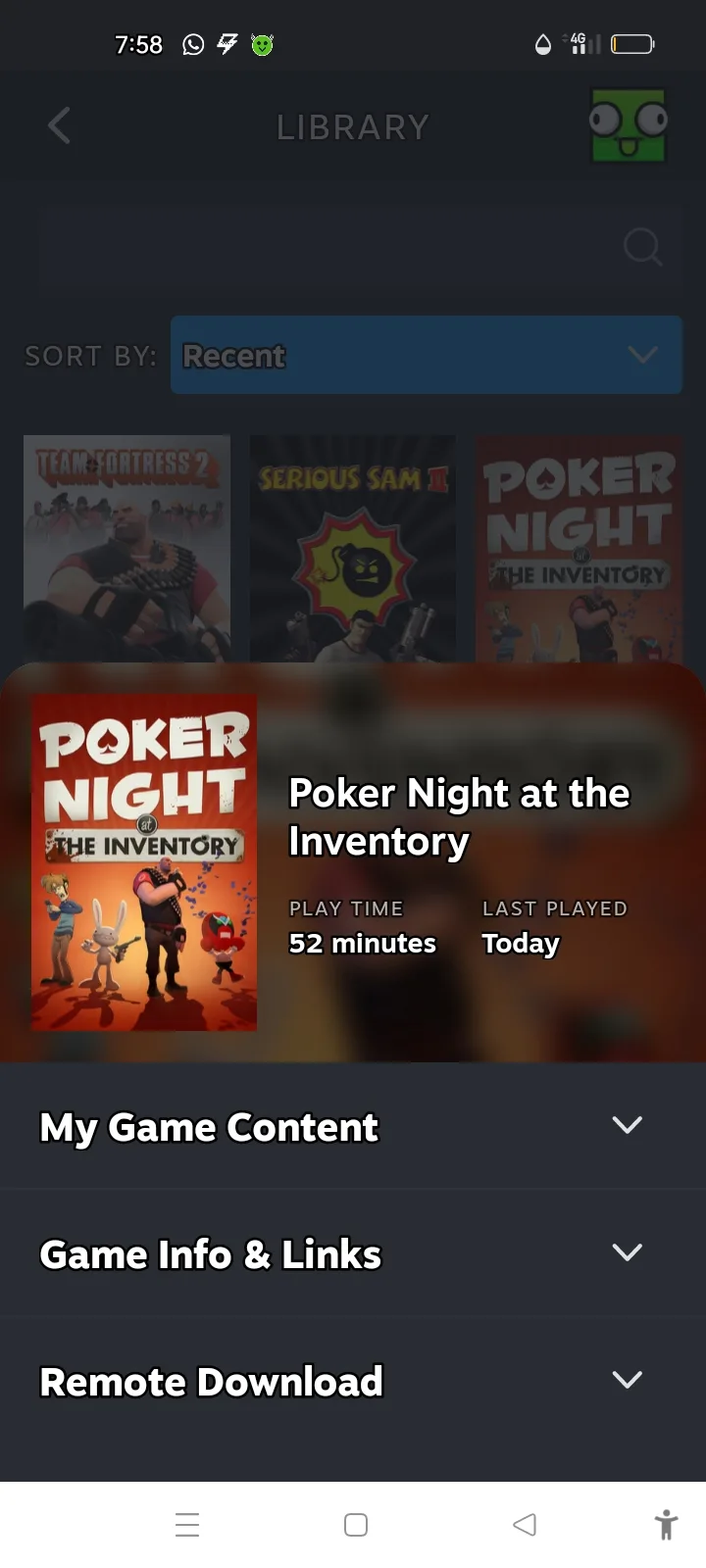Open the system recent apps button
The image size is (706, 1568).
tap(187, 1525)
